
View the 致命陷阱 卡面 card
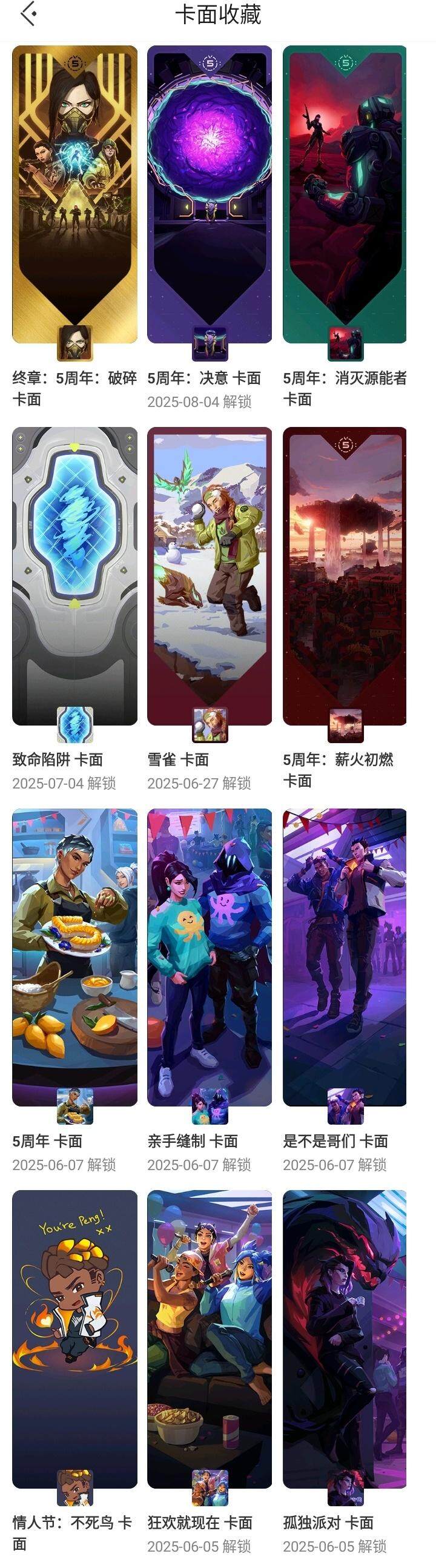(74, 575)
